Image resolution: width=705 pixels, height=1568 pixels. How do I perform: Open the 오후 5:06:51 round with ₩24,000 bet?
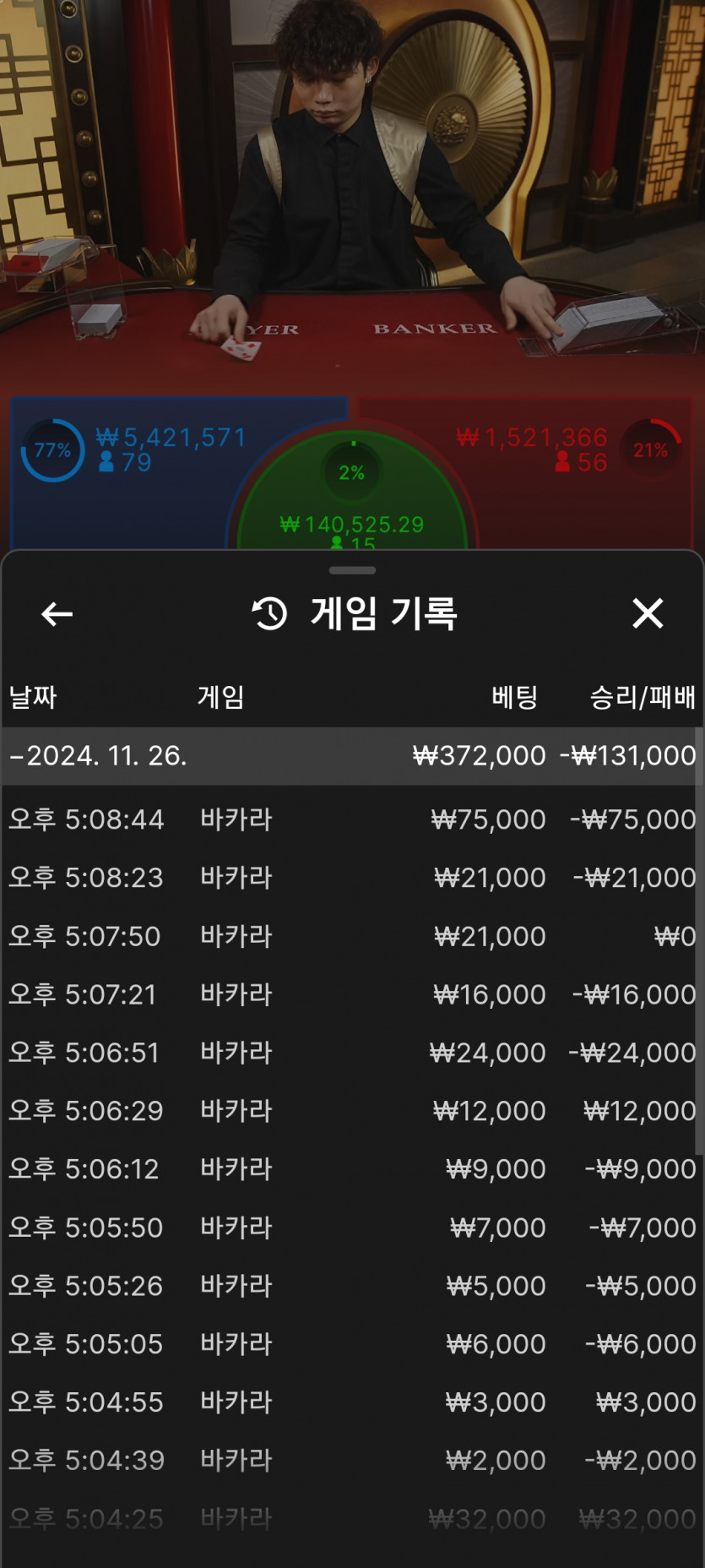pyautogui.click(x=352, y=1053)
